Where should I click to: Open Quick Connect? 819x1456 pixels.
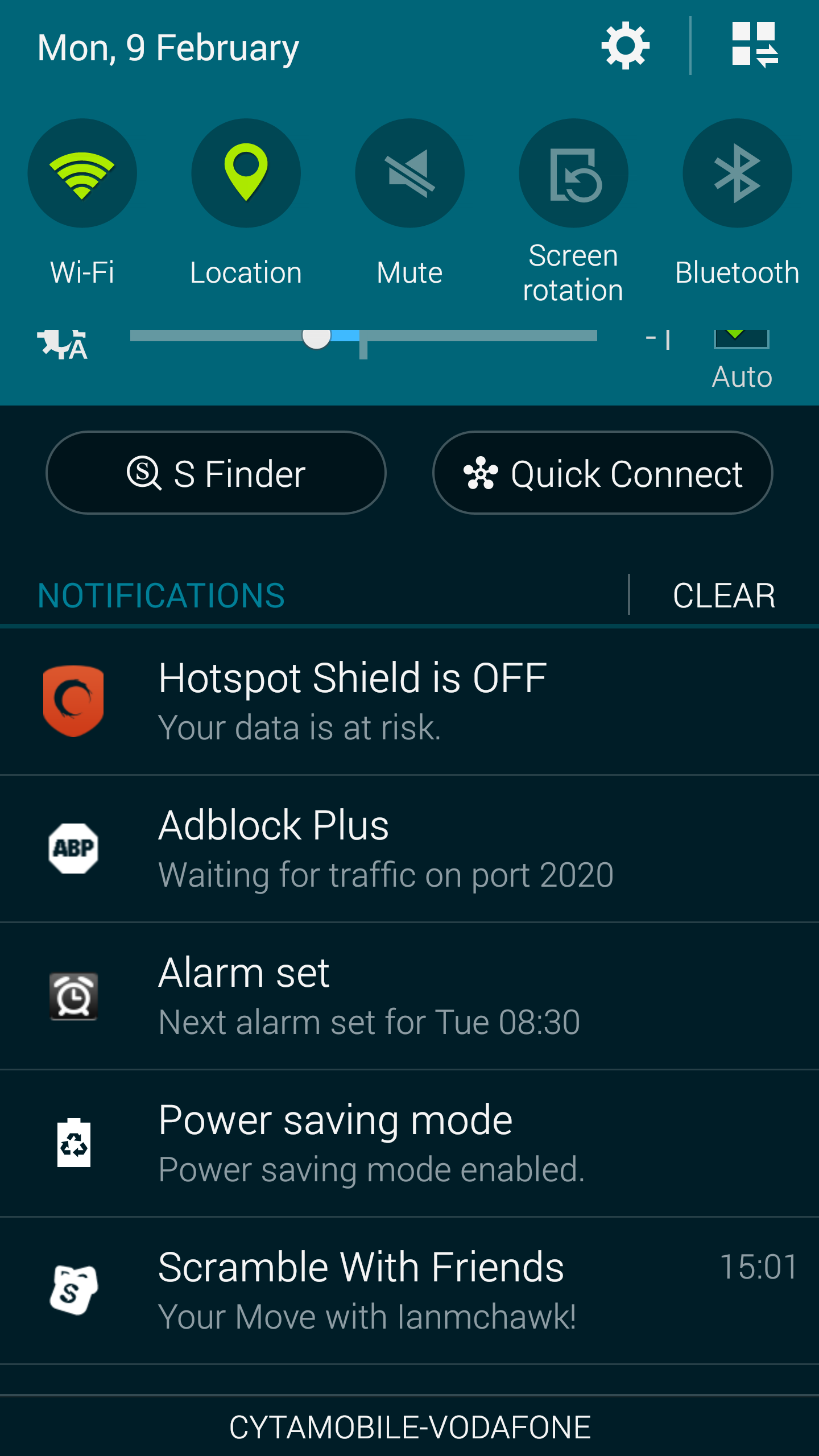click(x=603, y=473)
